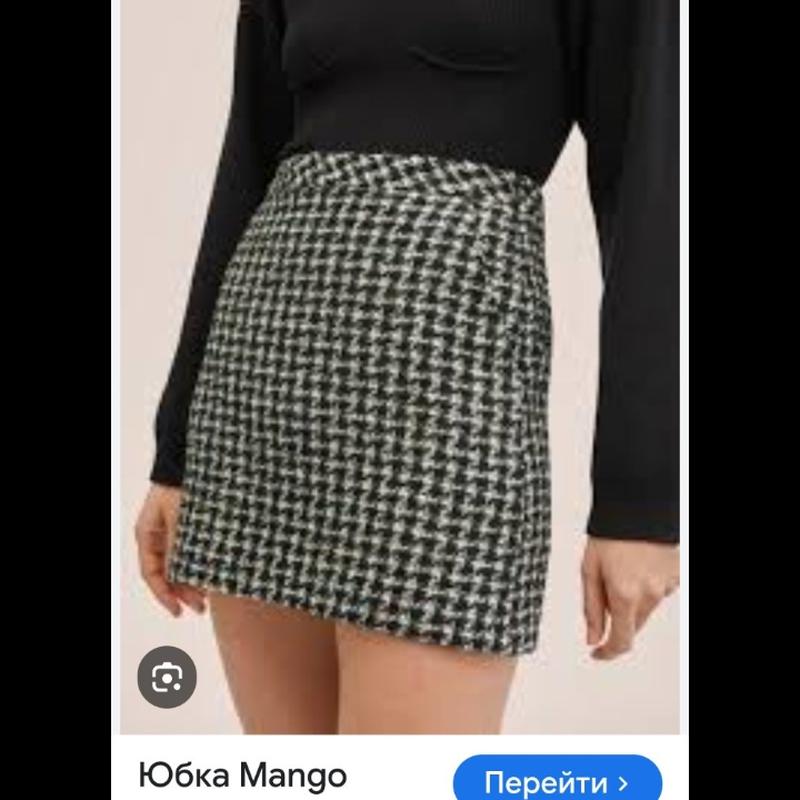
Task: Tap the Перейти button
Action: [557, 780]
